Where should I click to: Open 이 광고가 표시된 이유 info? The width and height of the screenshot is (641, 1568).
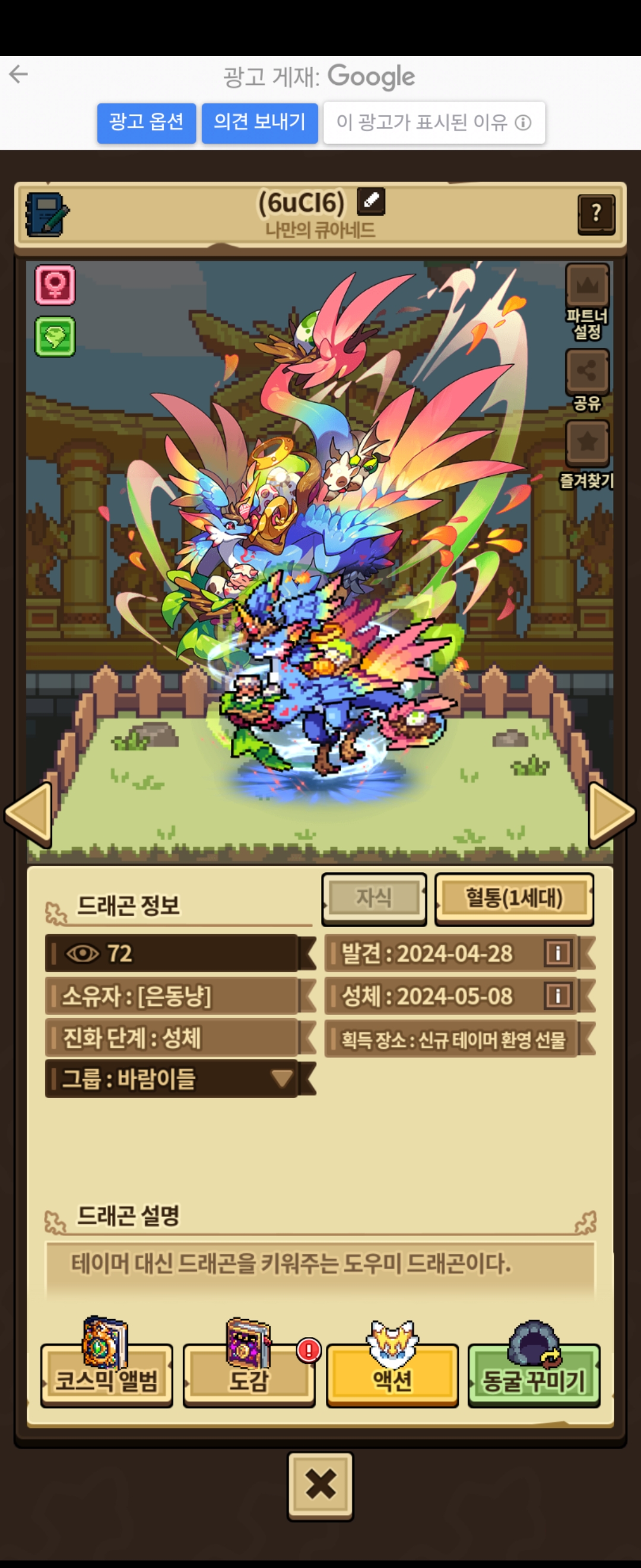(x=434, y=122)
